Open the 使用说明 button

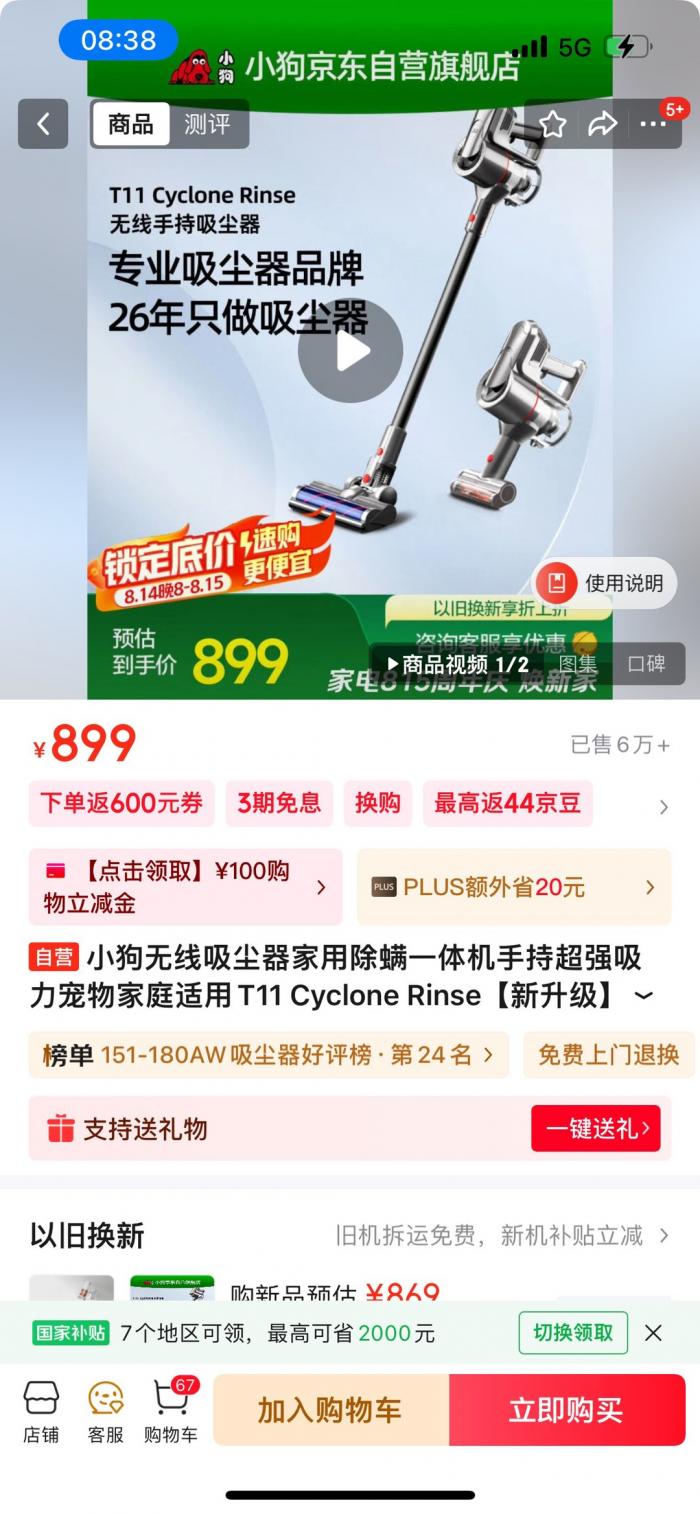[x=606, y=583]
